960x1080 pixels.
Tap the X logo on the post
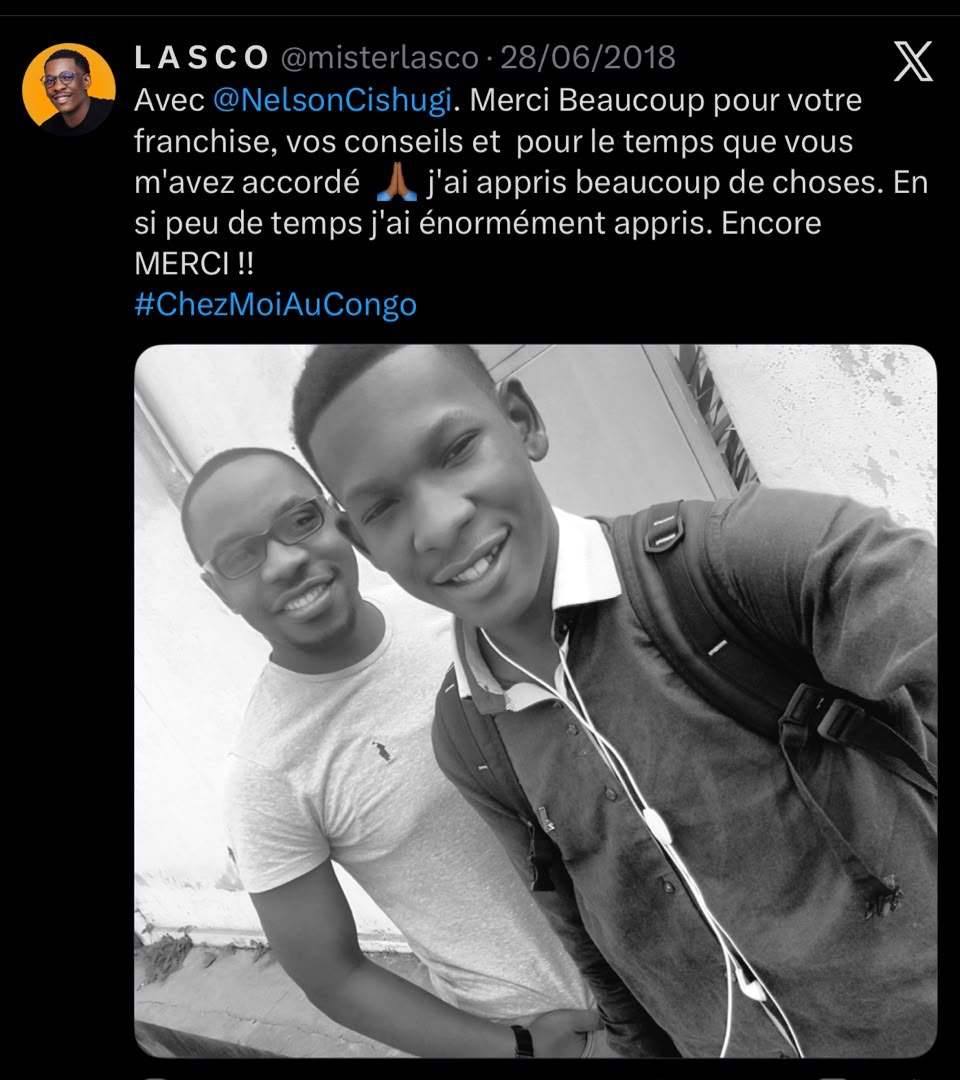pyautogui.click(x=913, y=61)
